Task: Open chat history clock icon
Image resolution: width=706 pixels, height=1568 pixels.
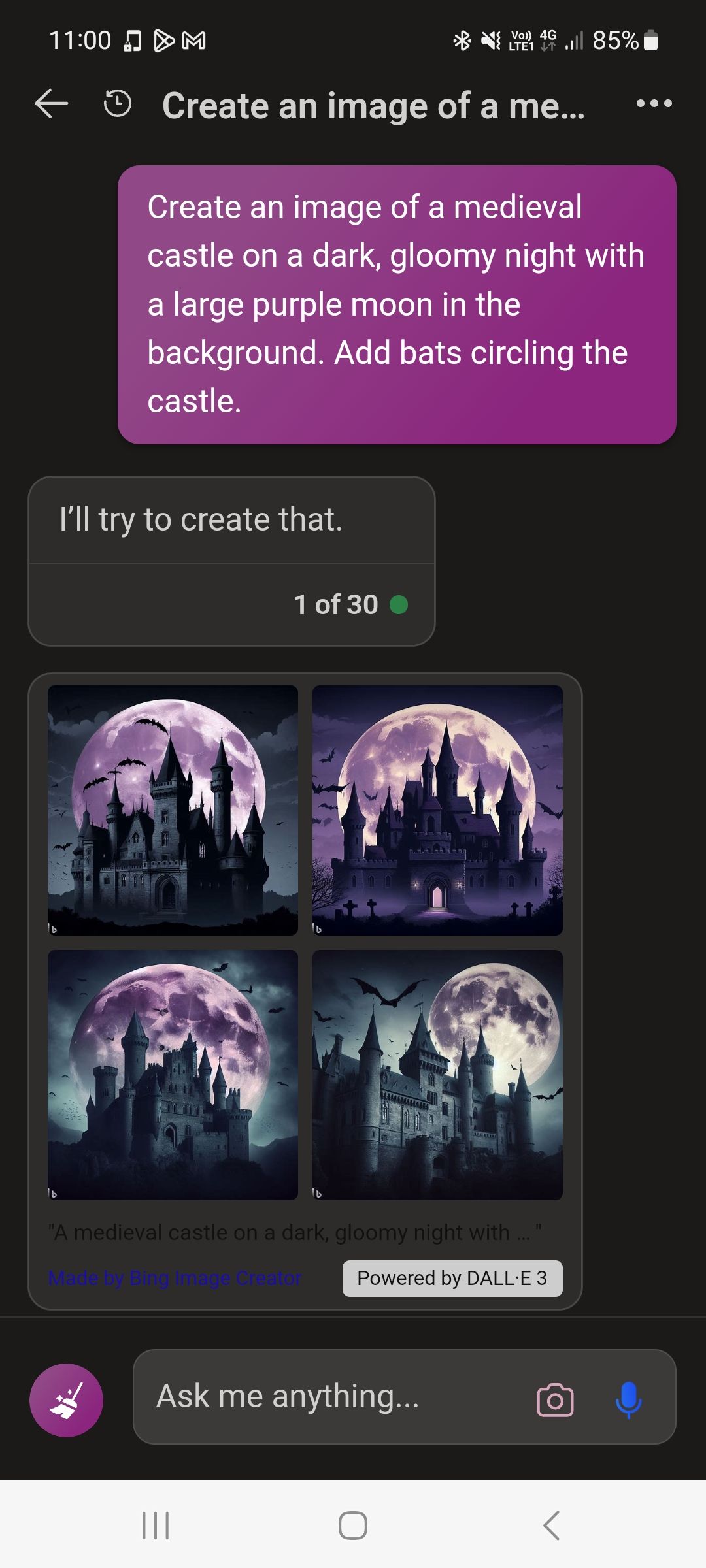Action: 118,104
